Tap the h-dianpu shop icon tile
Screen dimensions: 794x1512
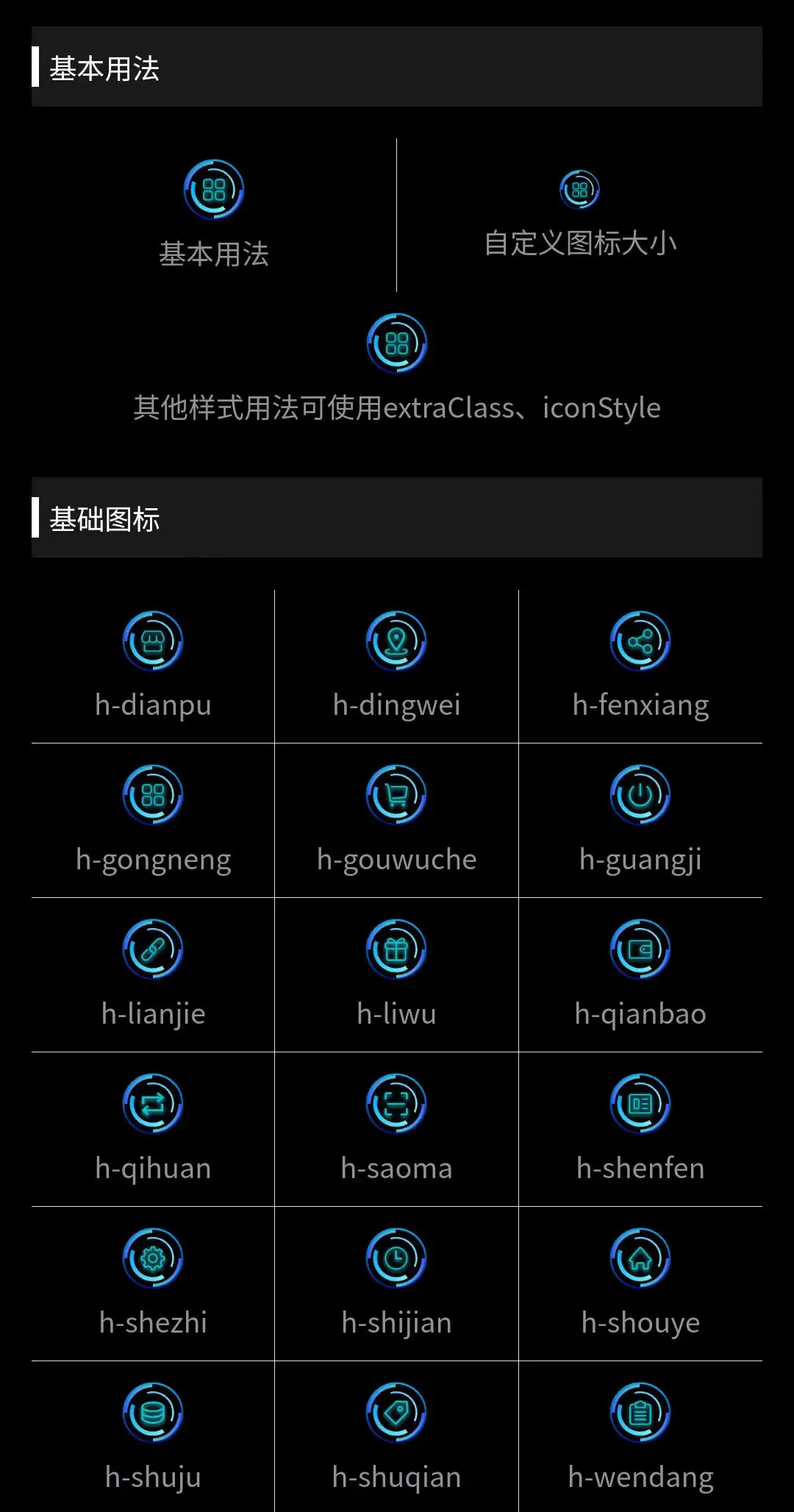click(x=153, y=666)
